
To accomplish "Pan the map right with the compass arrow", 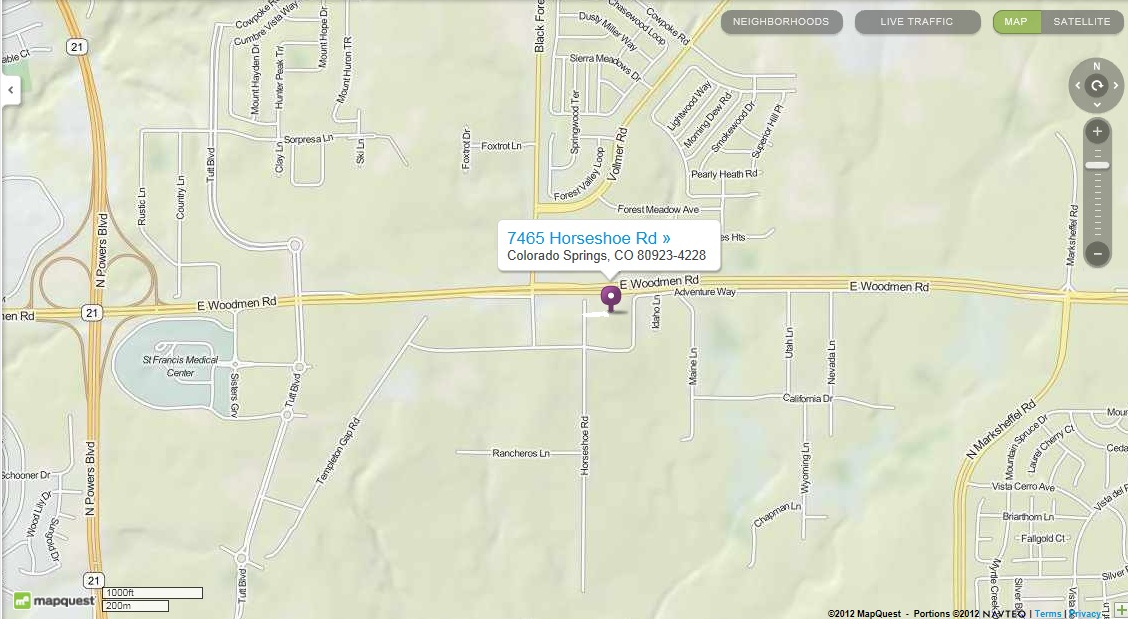I will point(1116,86).
